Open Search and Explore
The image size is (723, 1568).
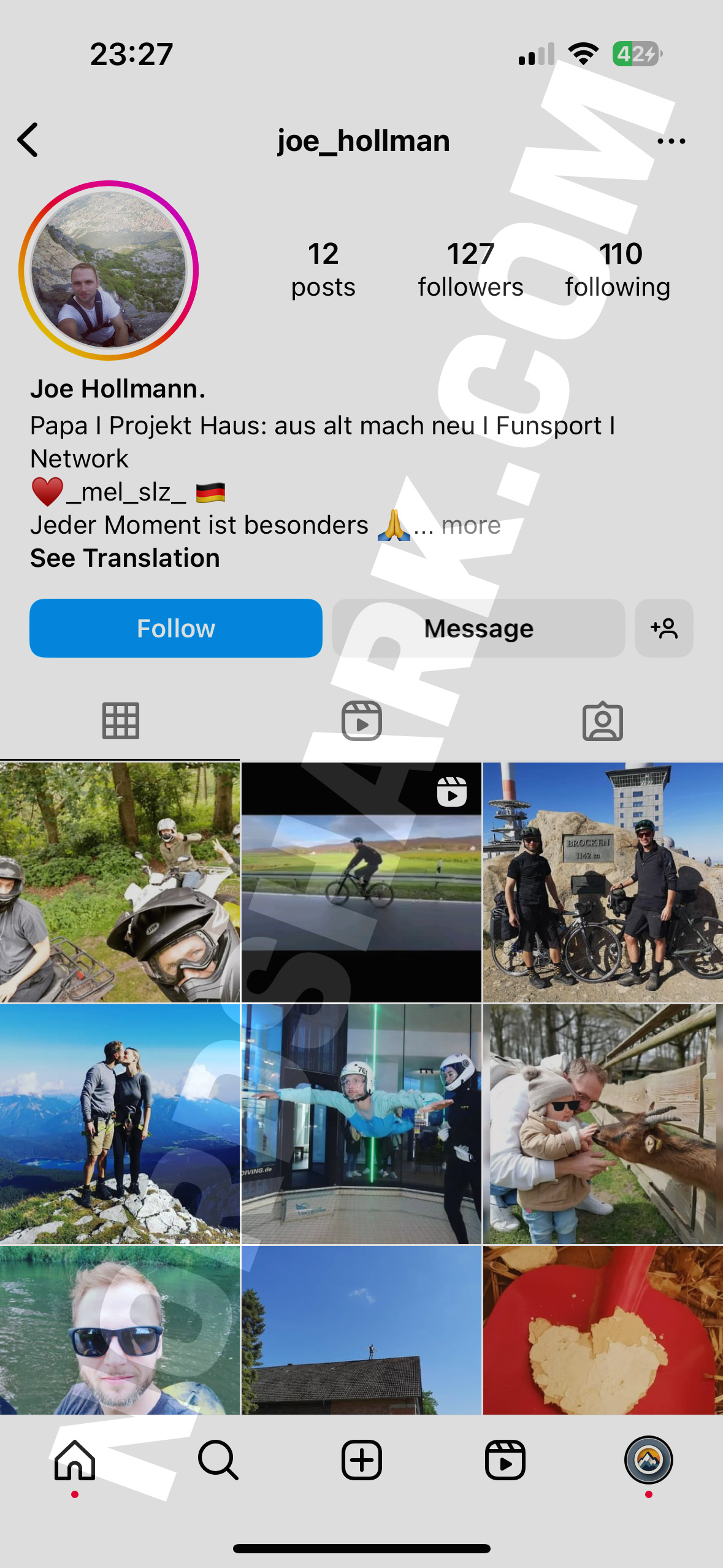point(218,1460)
